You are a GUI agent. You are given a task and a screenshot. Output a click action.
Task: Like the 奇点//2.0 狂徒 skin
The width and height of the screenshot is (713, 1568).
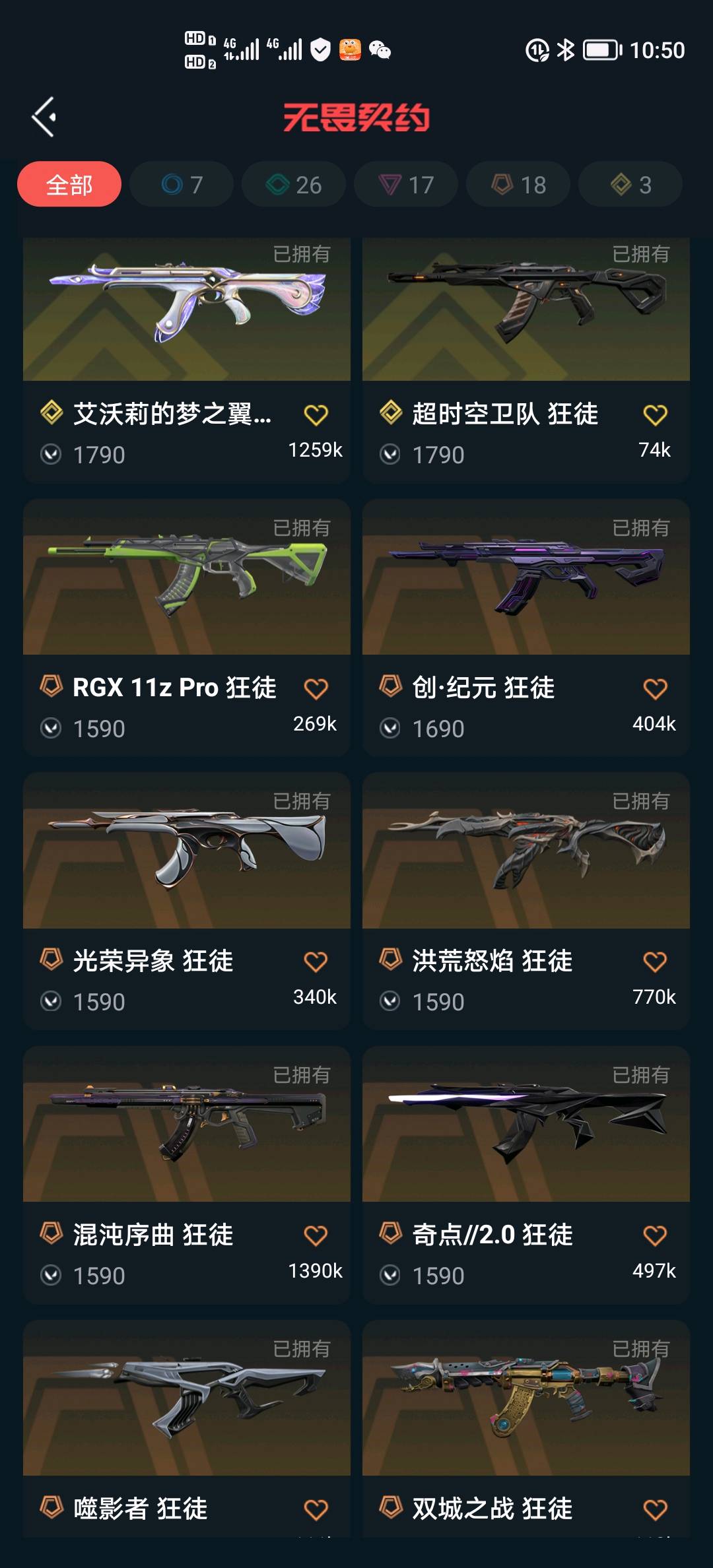655,1235
